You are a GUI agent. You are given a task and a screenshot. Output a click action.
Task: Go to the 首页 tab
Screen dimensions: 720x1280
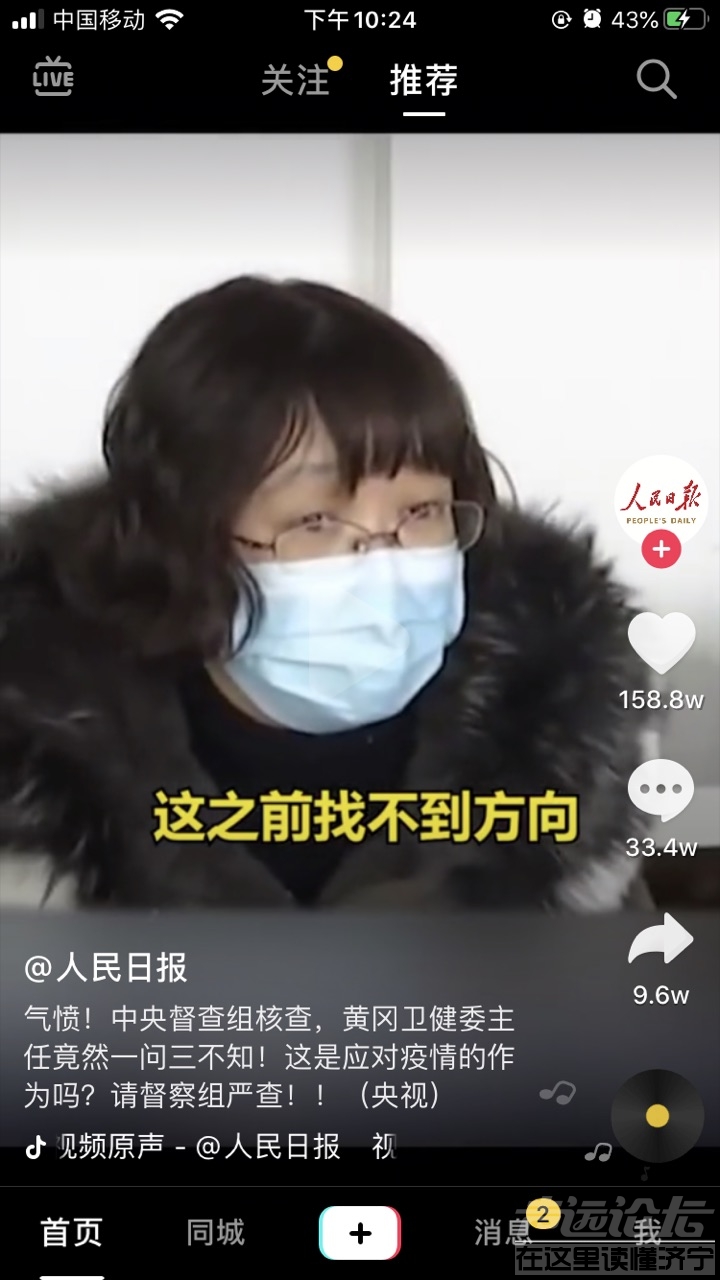pos(71,1233)
